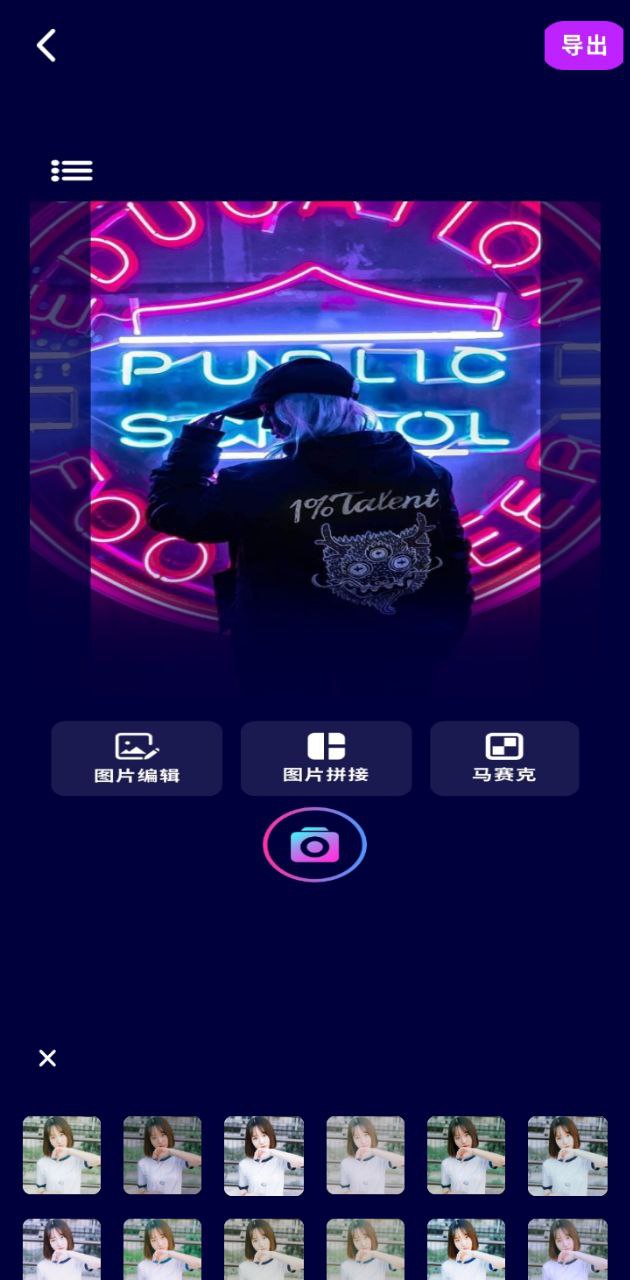Close the filter panel with the X
Screen dimensions: 630x1280
47,1058
